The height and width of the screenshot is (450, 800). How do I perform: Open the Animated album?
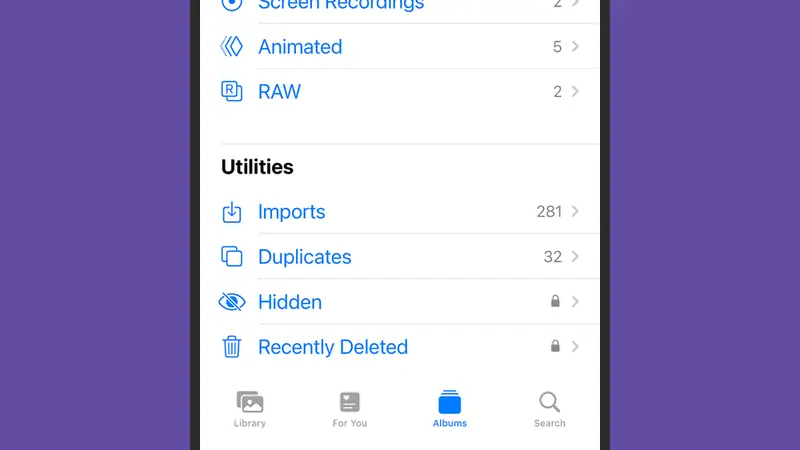(300, 47)
